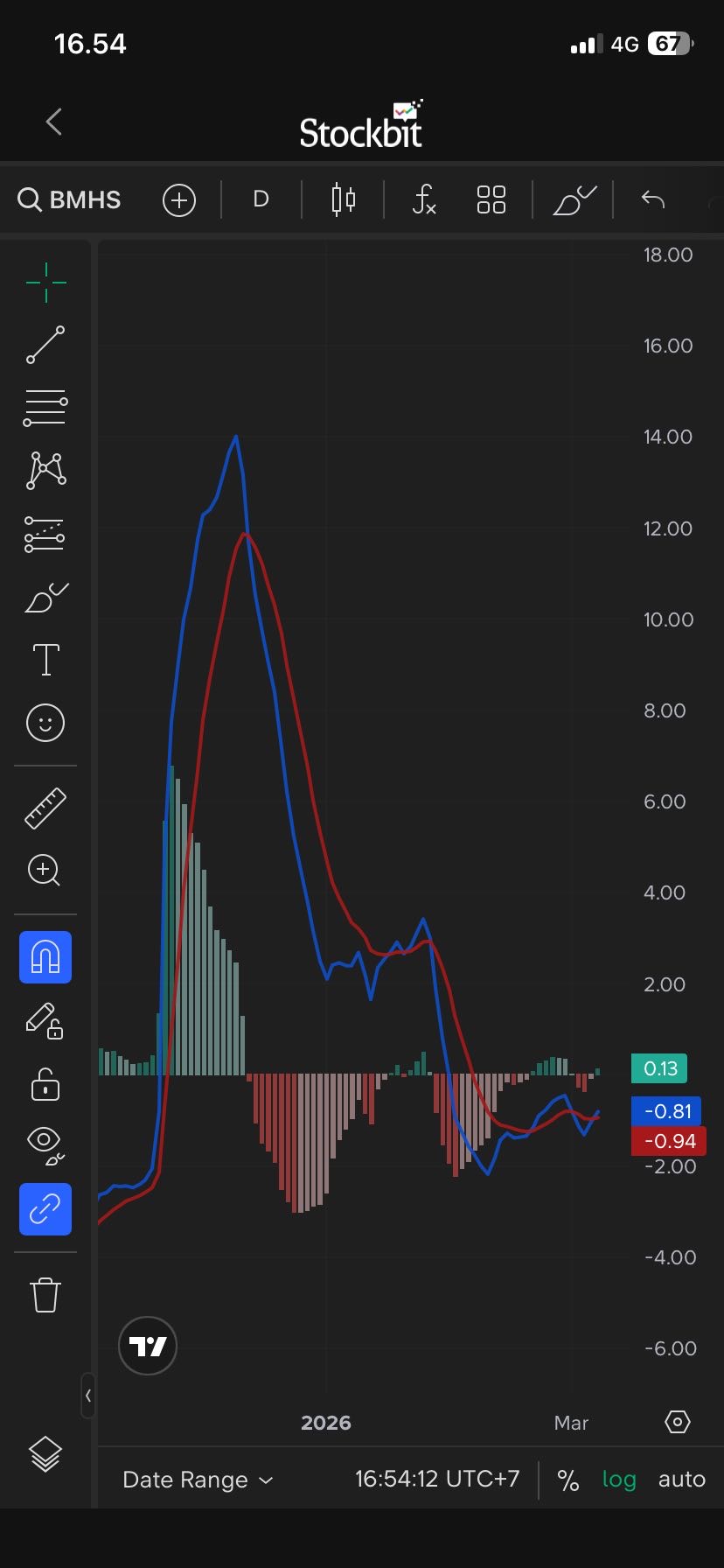
Task: Toggle the log scale option
Action: click(x=619, y=1480)
